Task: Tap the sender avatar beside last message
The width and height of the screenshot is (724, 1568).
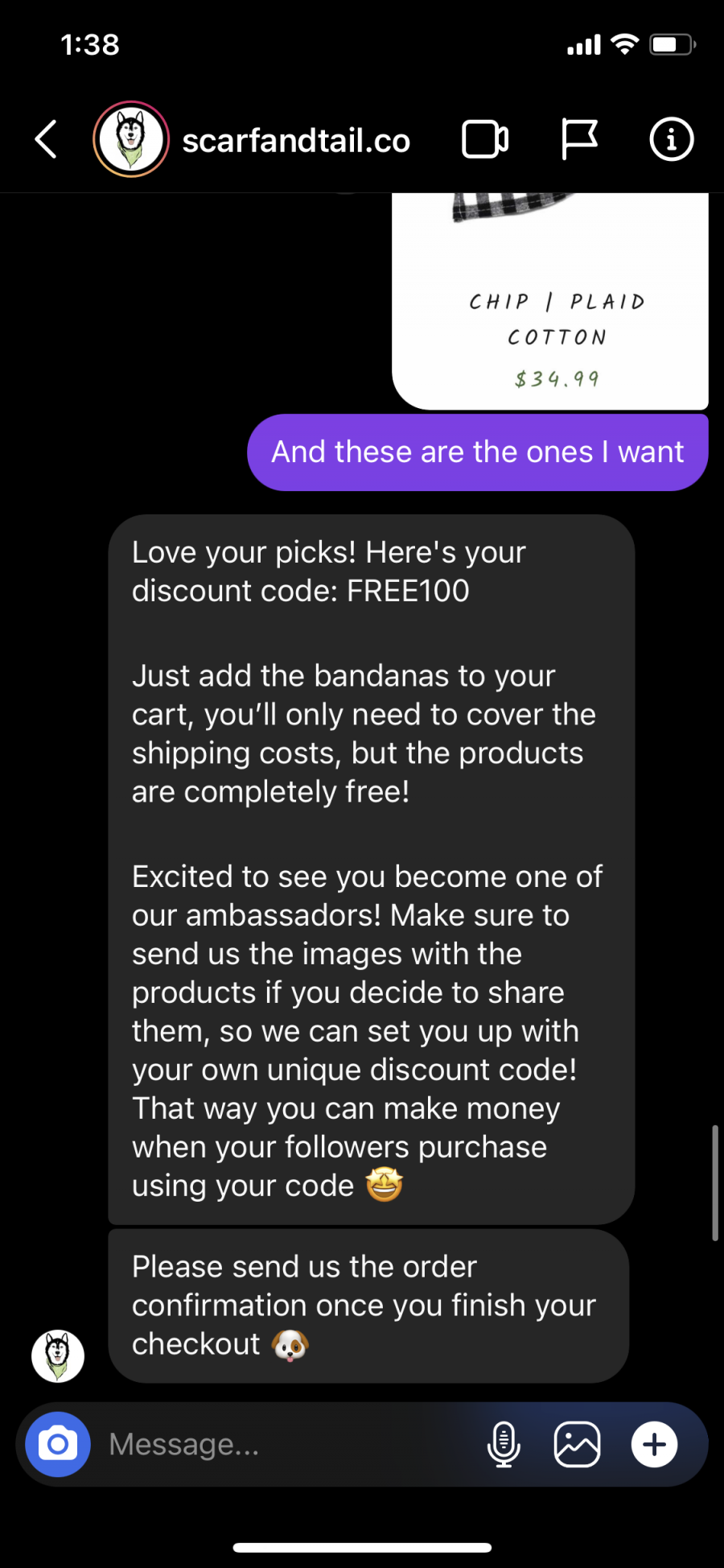Action: coord(58,1355)
